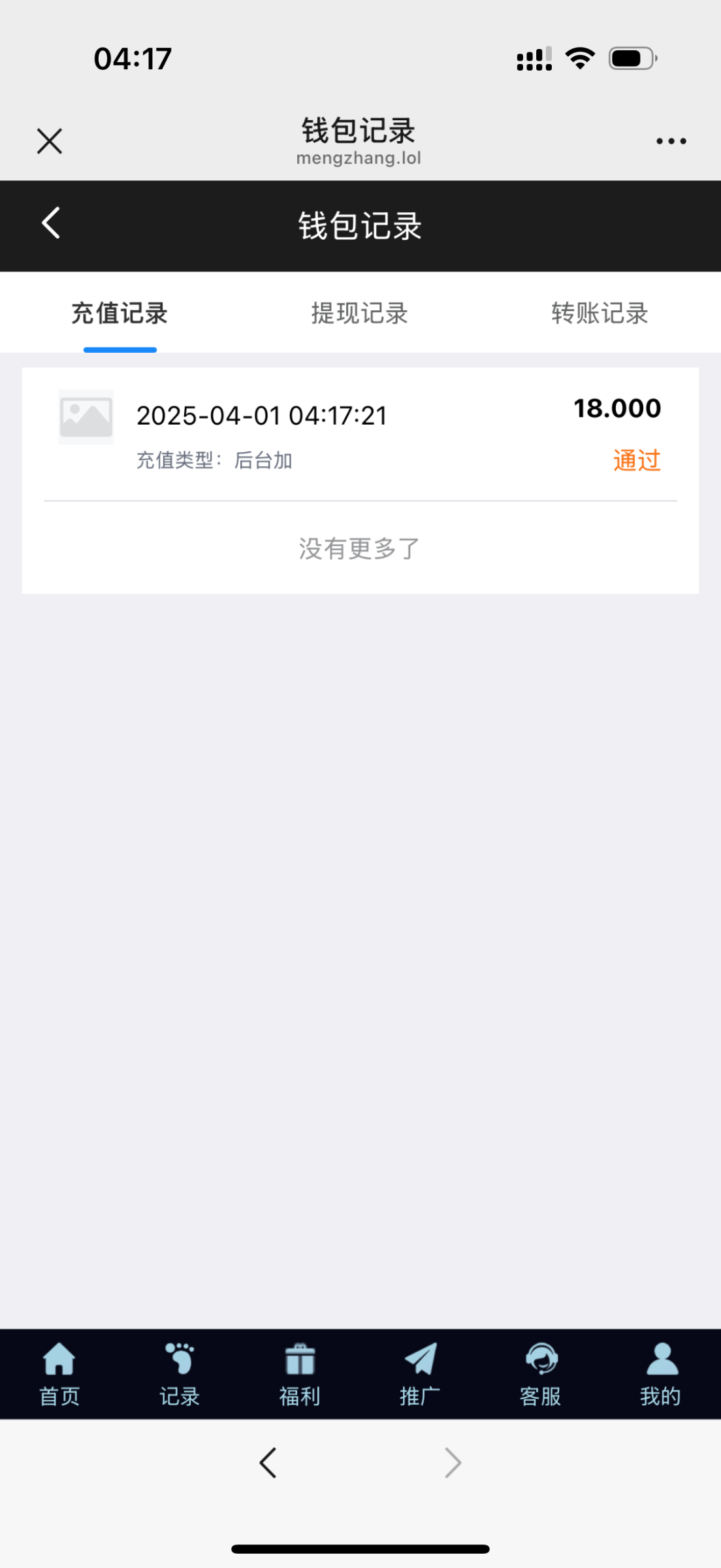Open the 福利 gift tab

tap(300, 1373)
